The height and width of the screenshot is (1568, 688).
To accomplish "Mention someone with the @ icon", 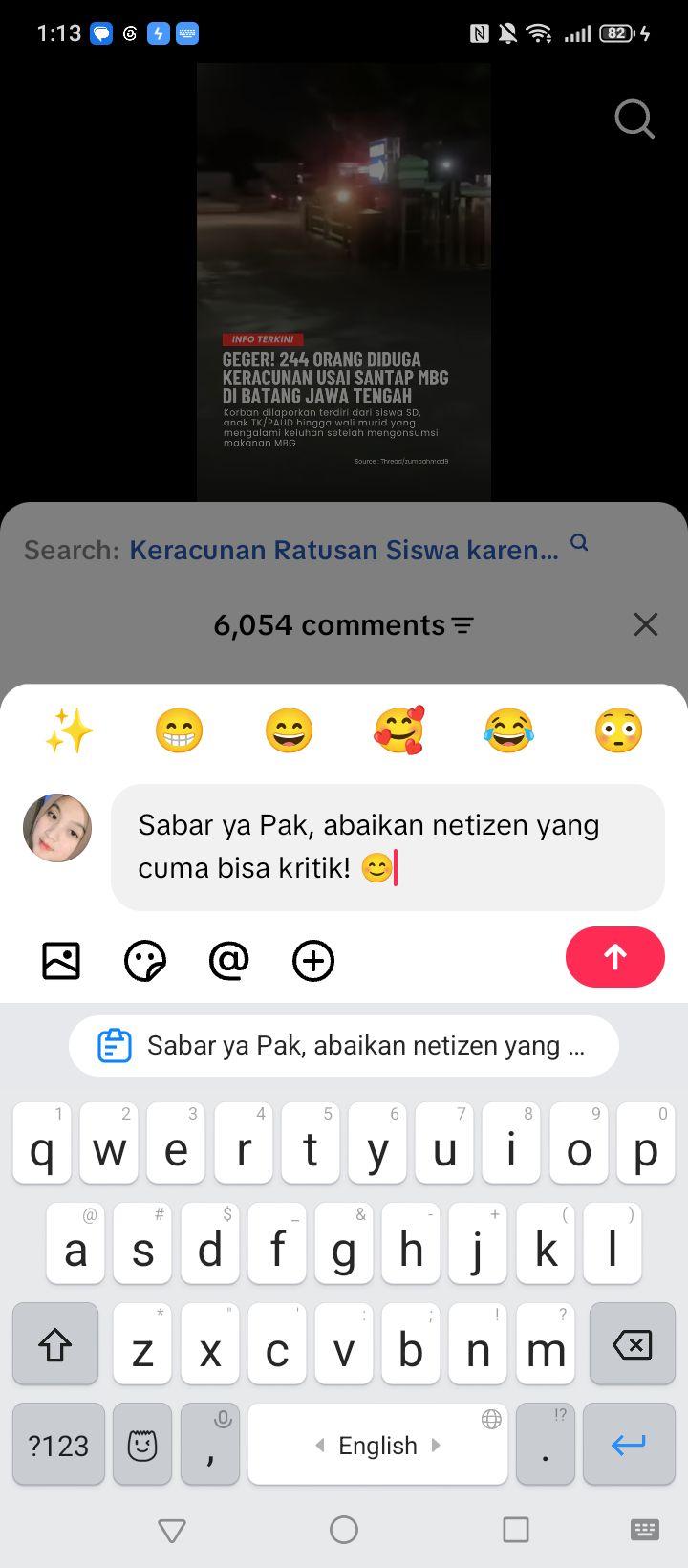I will click(x=229, y=960).
